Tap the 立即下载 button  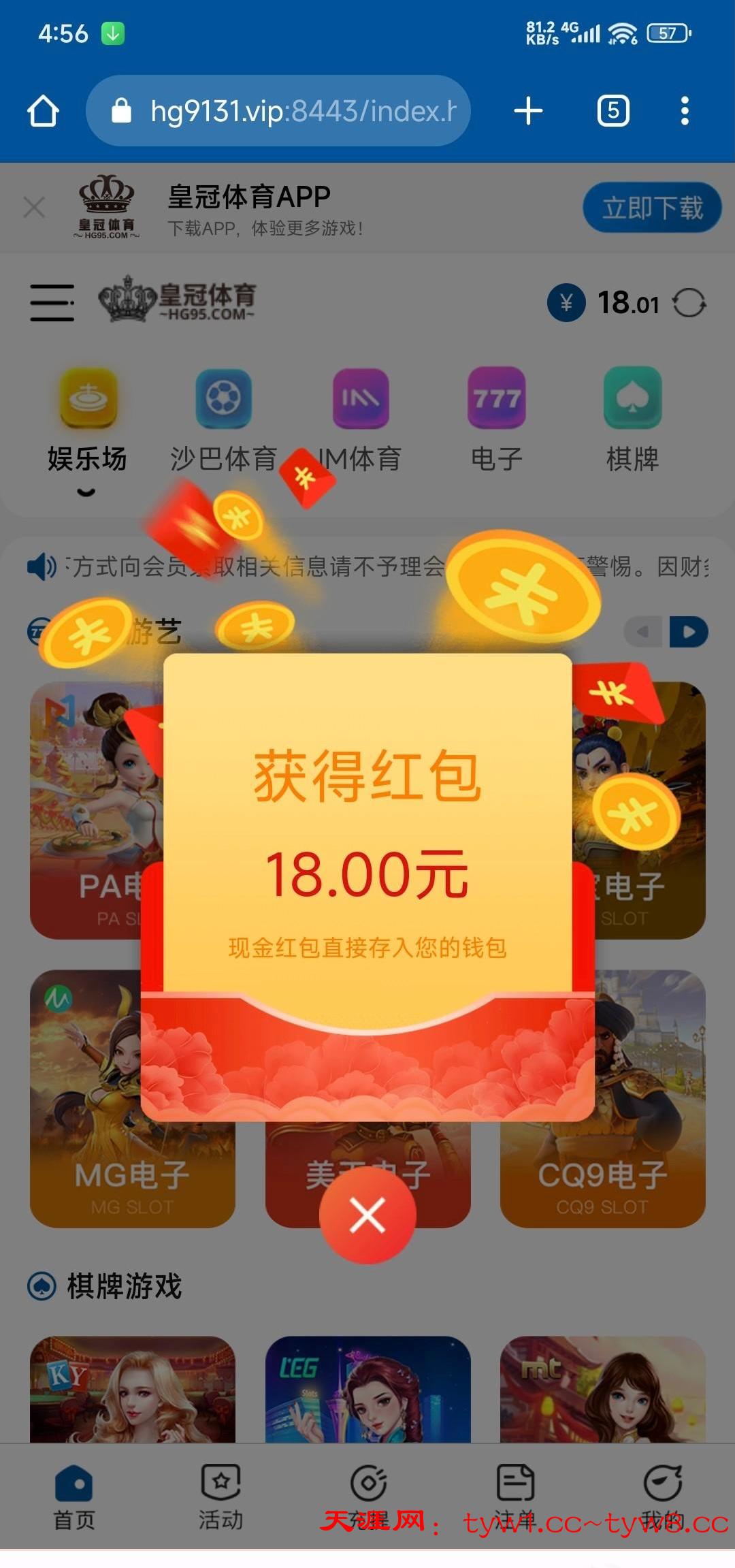pyautogui.click(x=651, y=208)
